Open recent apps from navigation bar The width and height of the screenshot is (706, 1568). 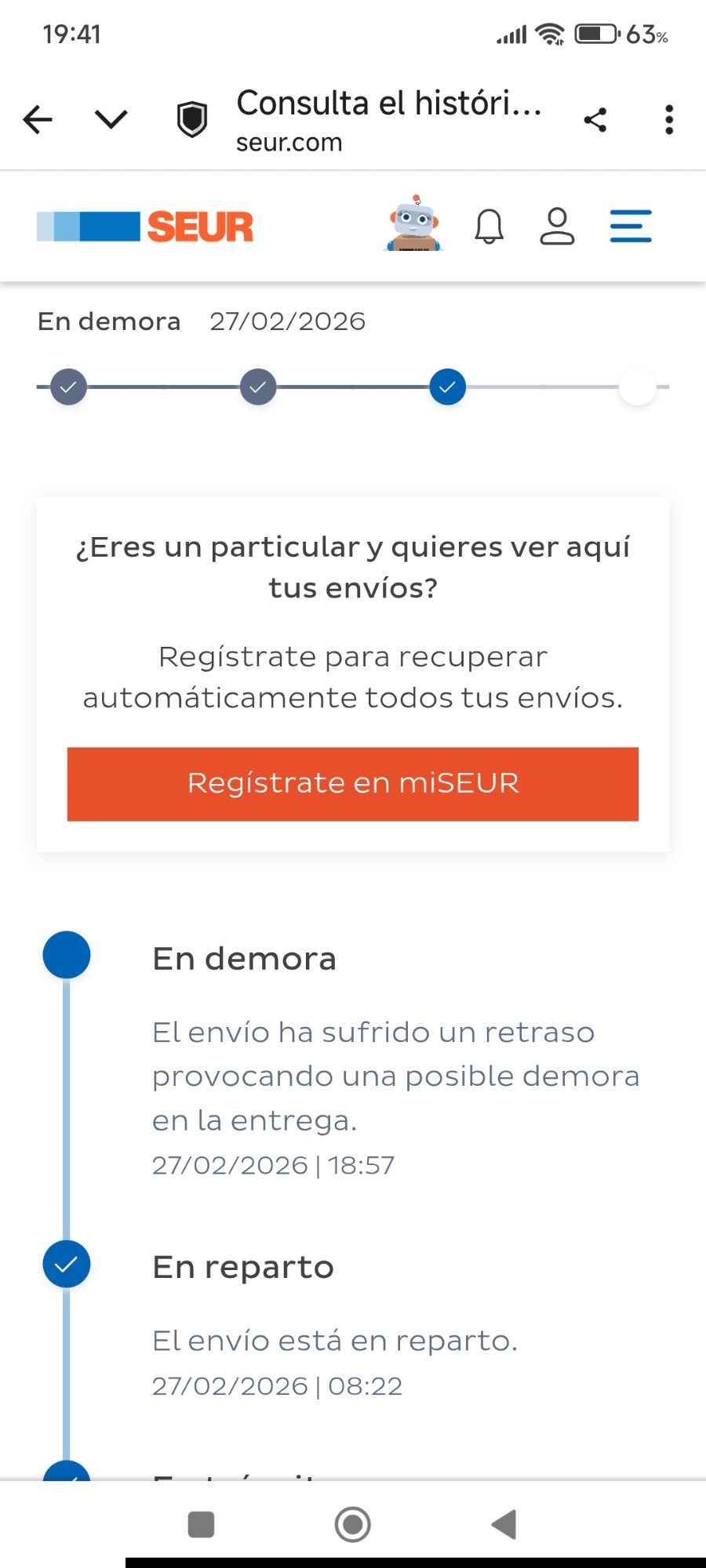tap(202, 1524)
